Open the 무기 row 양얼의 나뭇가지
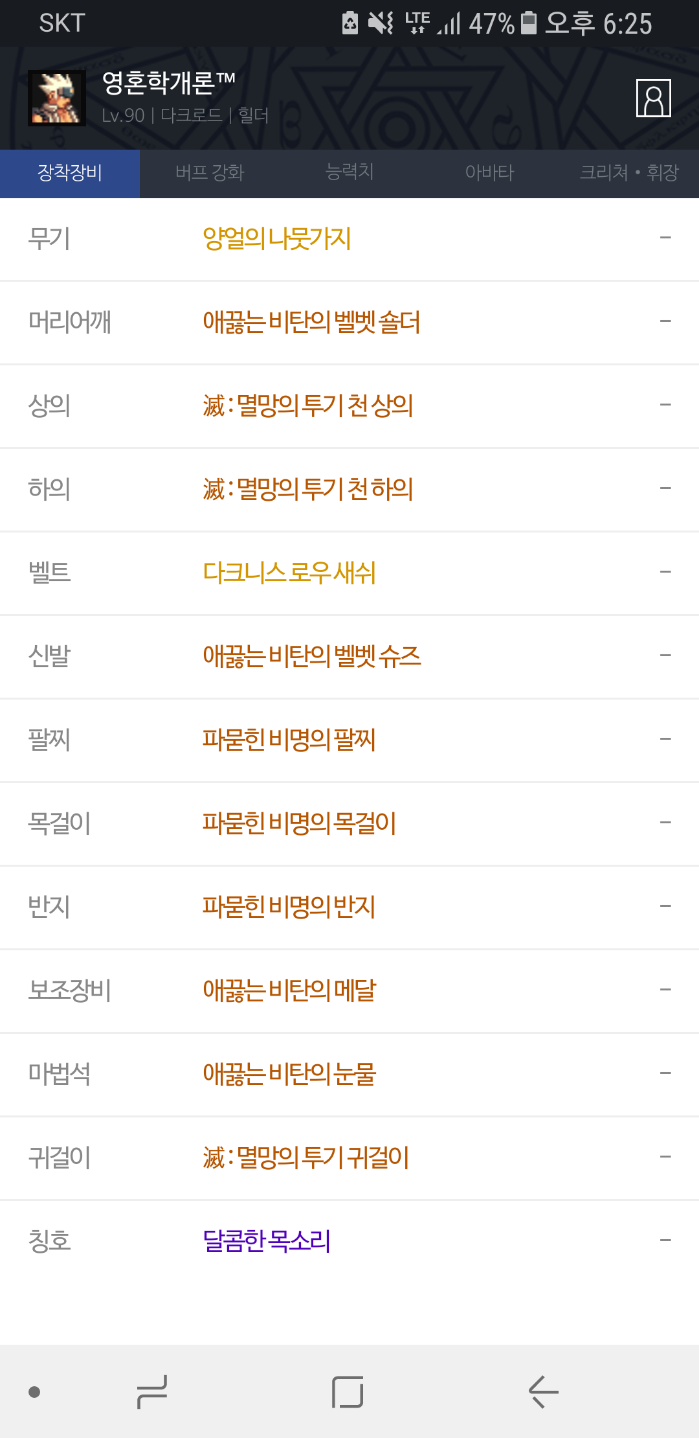This screenshot has width=699, height=1438. [277, 239]
